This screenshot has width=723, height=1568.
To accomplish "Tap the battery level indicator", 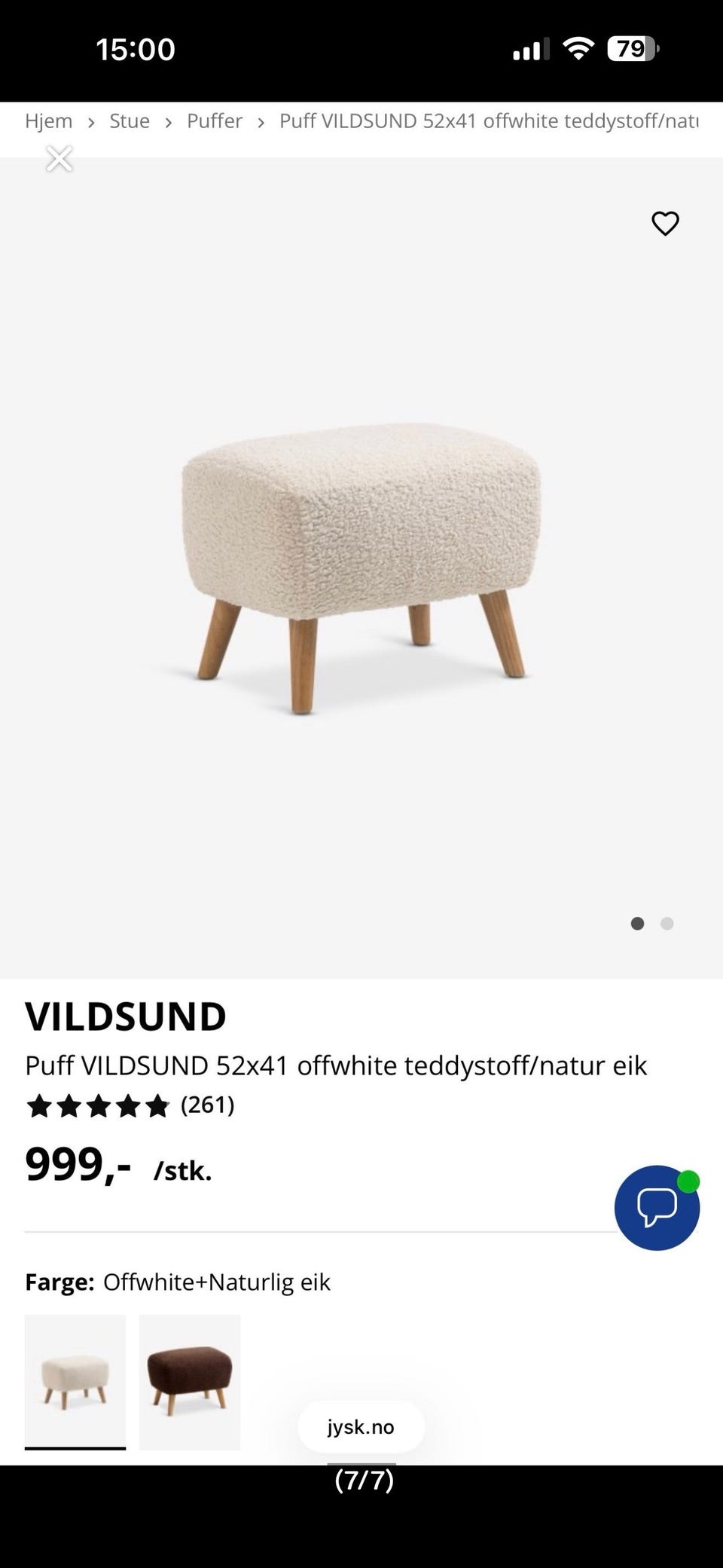I will (631, 47).
